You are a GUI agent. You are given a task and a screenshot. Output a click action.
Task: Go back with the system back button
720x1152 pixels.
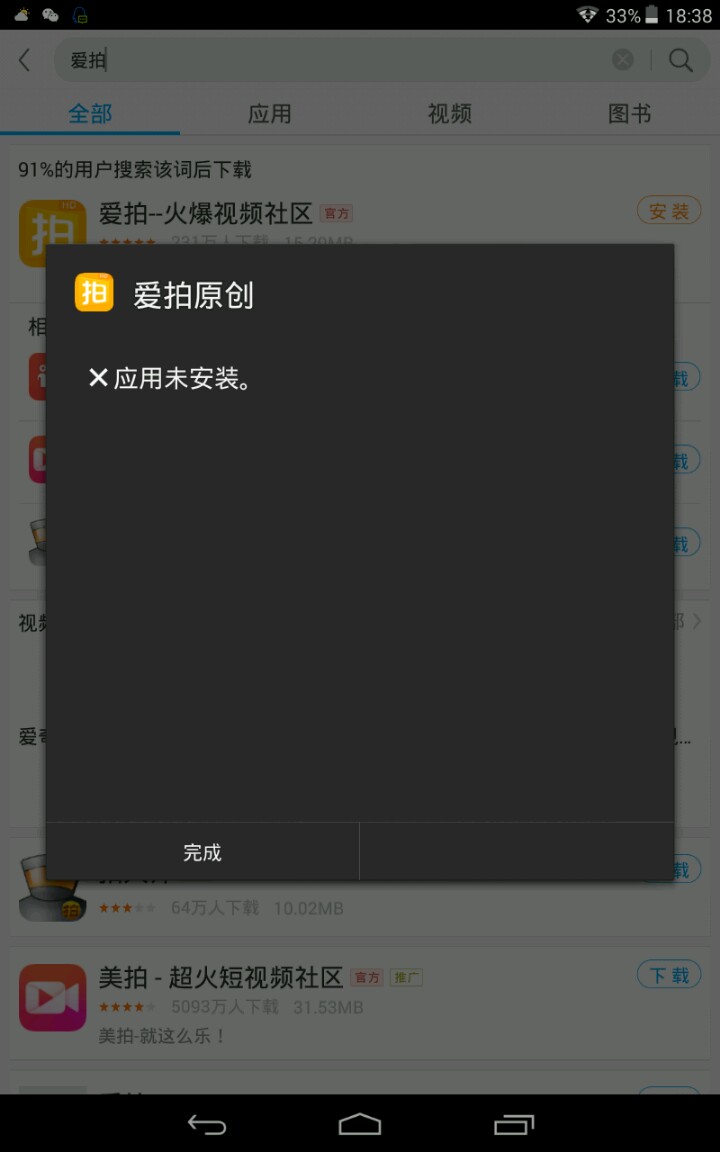[x=206, y=1124]
